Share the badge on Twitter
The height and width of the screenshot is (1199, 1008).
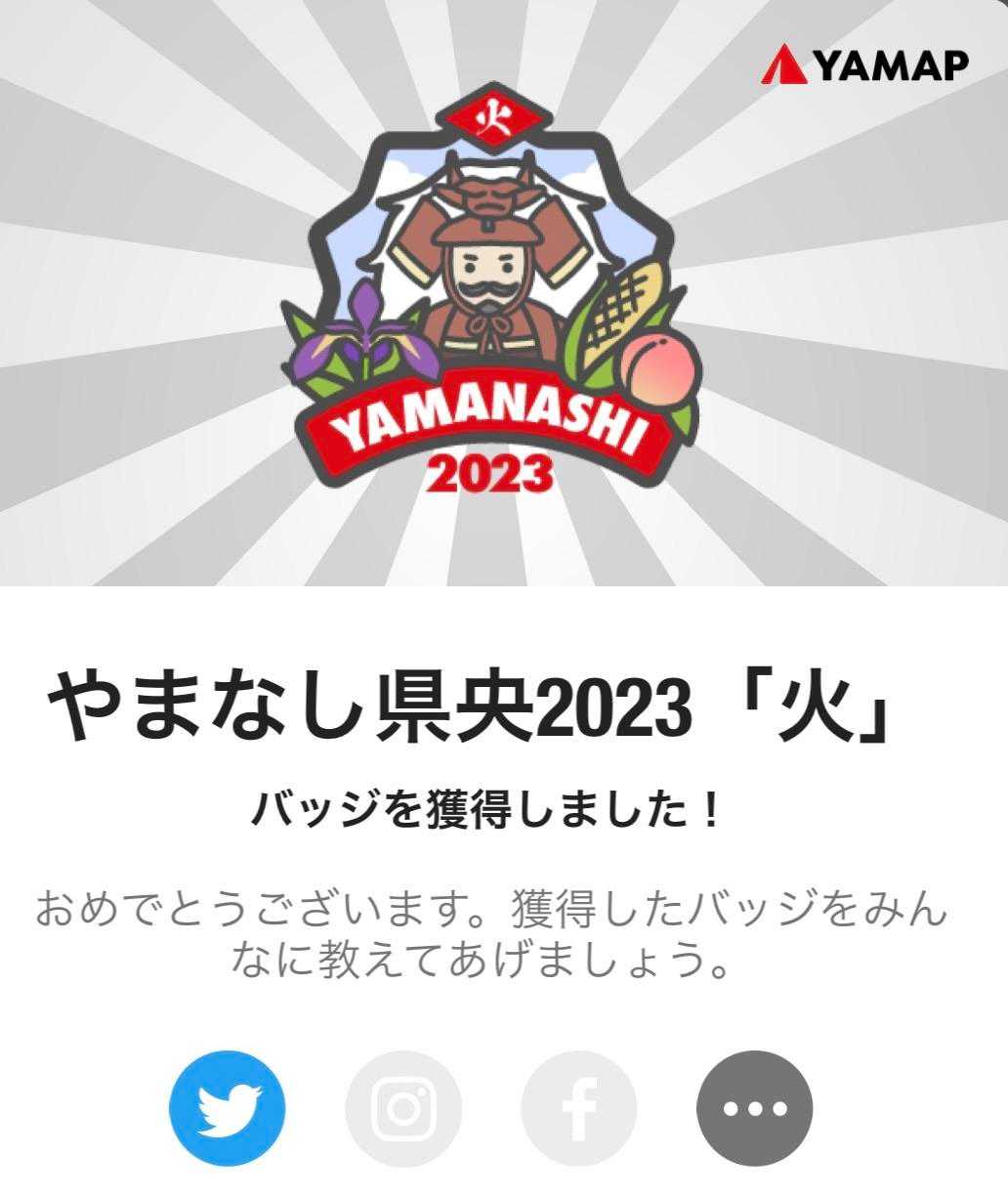[x=228, y=1108]
